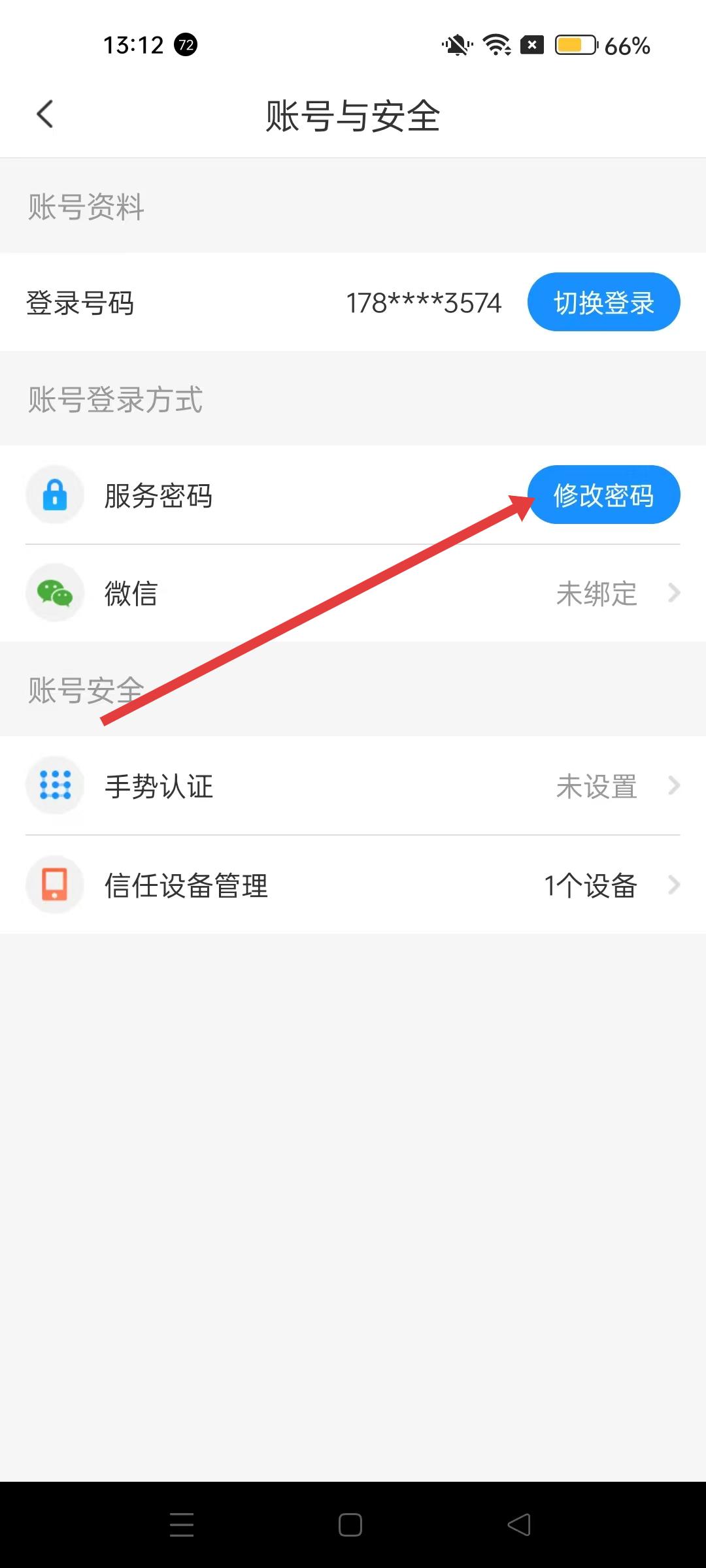Open the 微信 binding row
706x1568 pixels.
pyautogui.click(x=353, y=593)
